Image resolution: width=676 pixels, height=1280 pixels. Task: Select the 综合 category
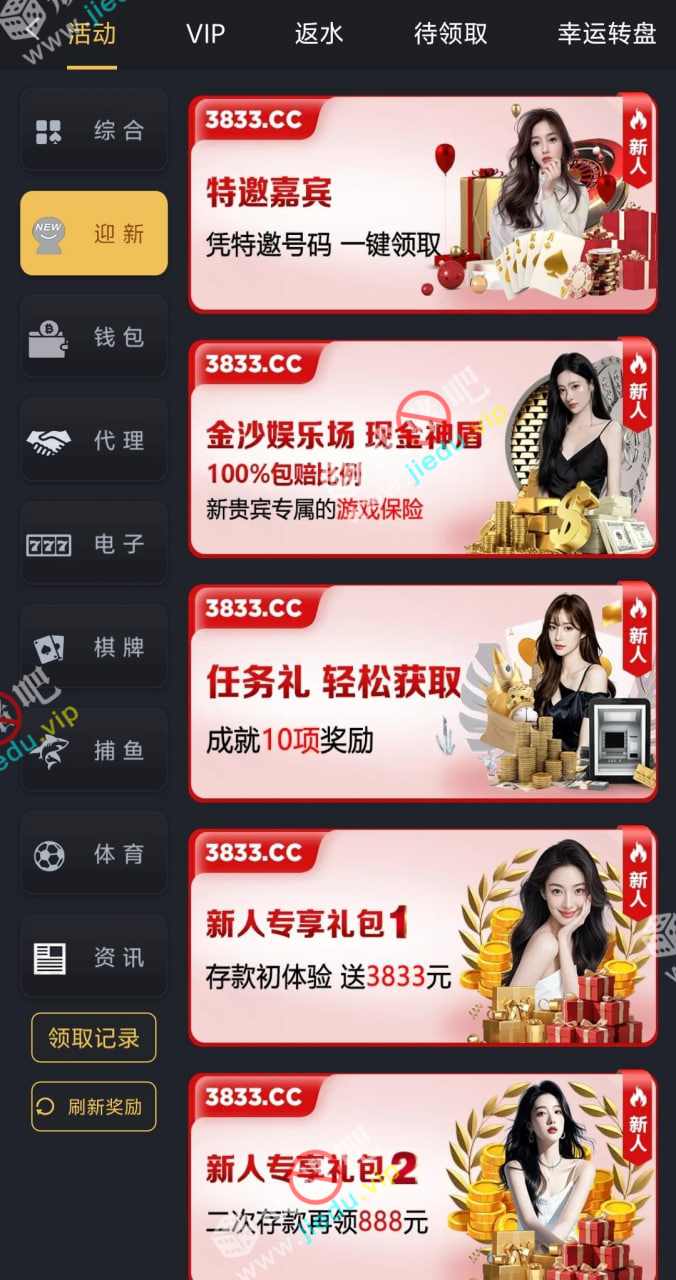[94, 130]
